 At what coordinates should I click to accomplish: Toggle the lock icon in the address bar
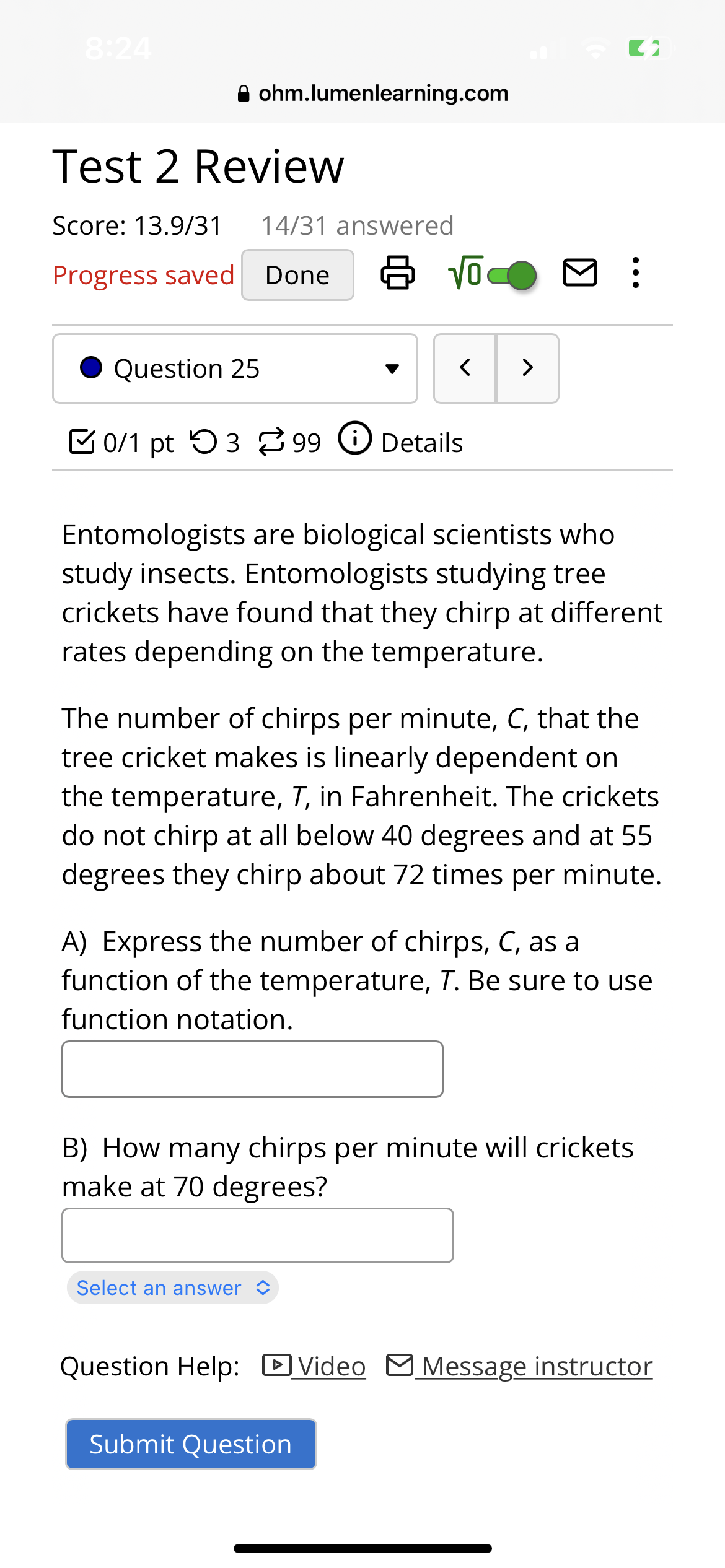[244, 93]
